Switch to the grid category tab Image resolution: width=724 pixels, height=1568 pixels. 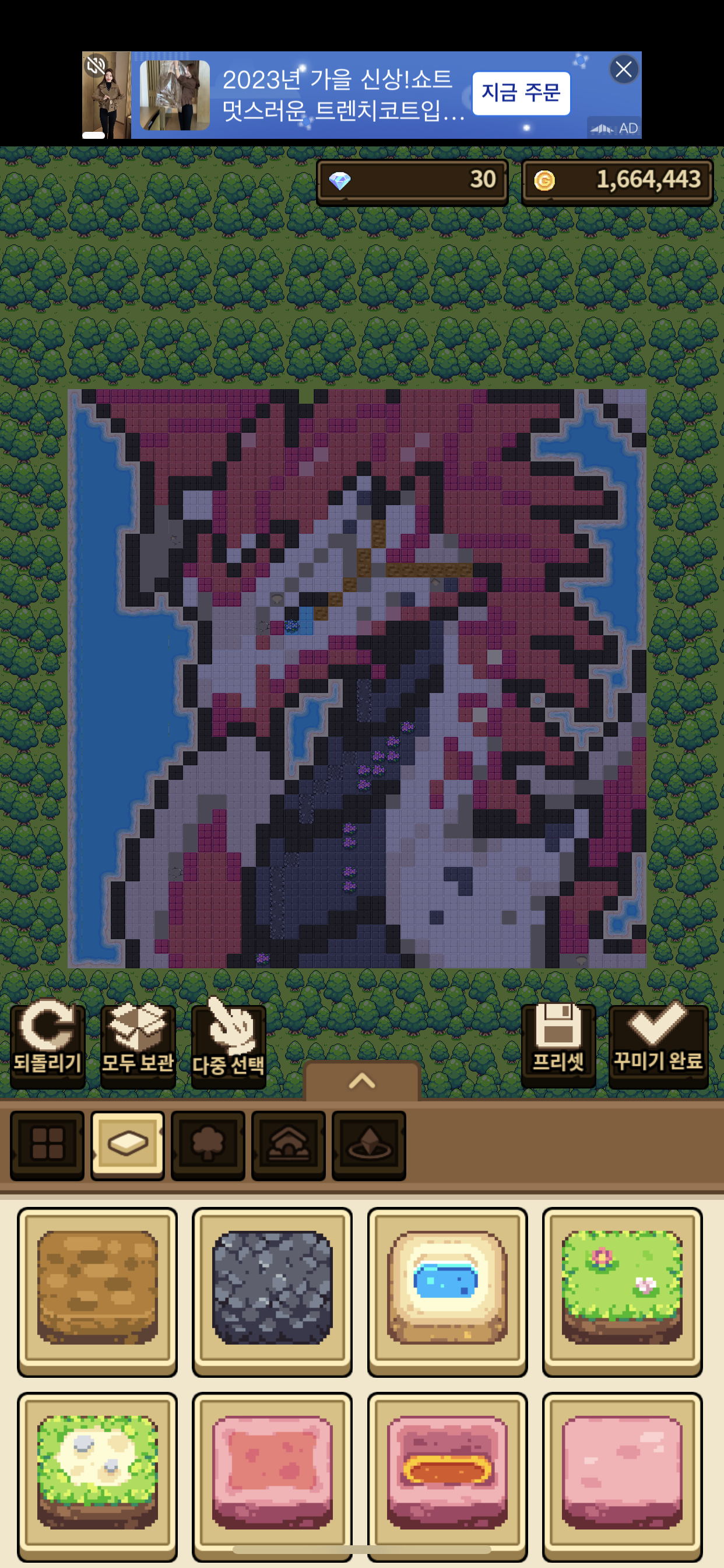(x=47, y=1145)
